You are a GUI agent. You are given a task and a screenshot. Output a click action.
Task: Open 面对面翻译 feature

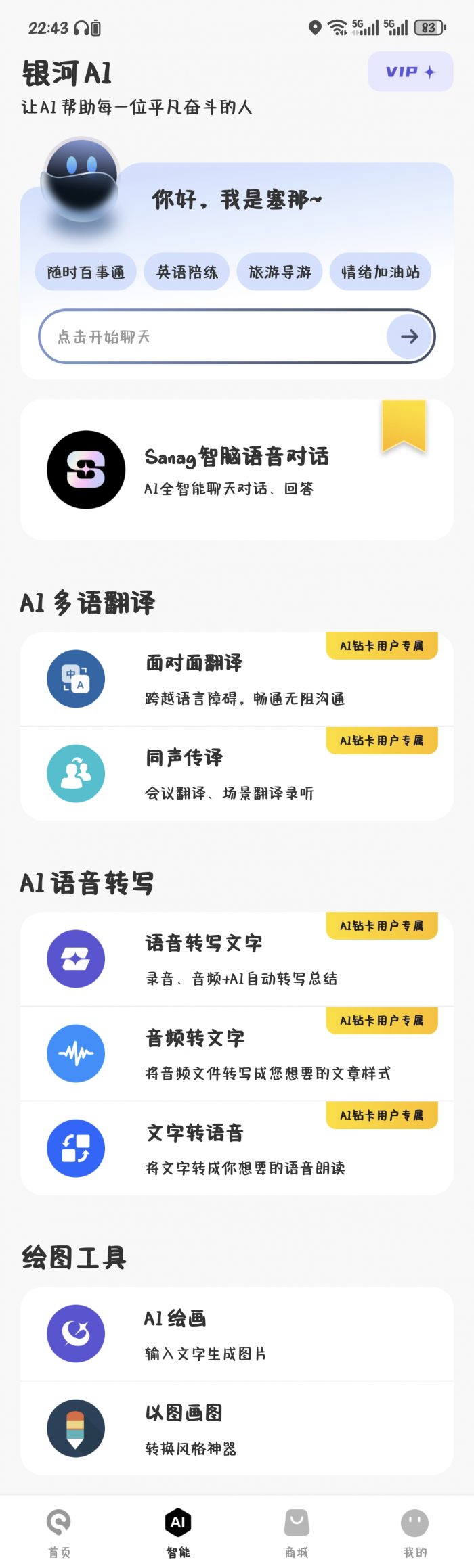236,678
